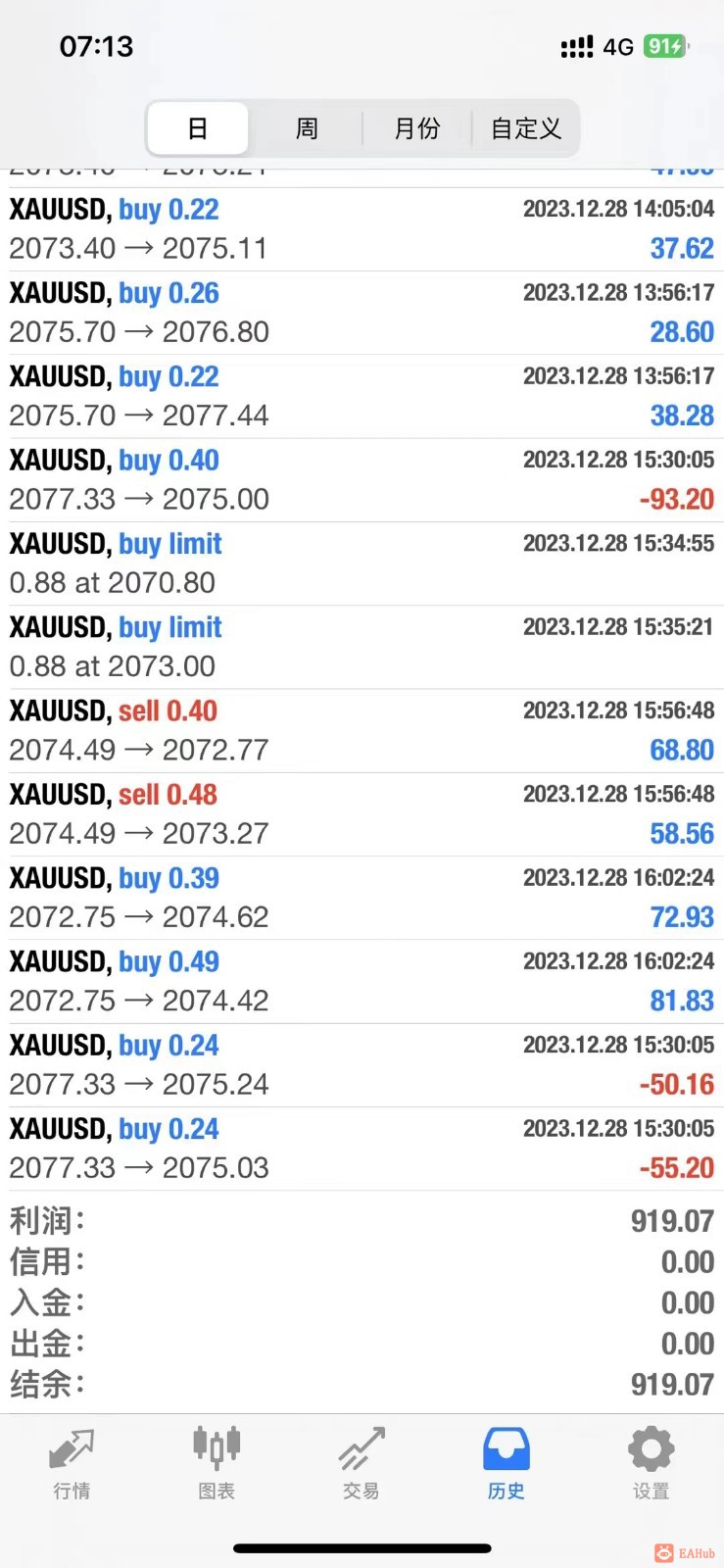Expand the sell 0.40 trade with 68.80 profit

pyautogui.click(x=362, y=730)
